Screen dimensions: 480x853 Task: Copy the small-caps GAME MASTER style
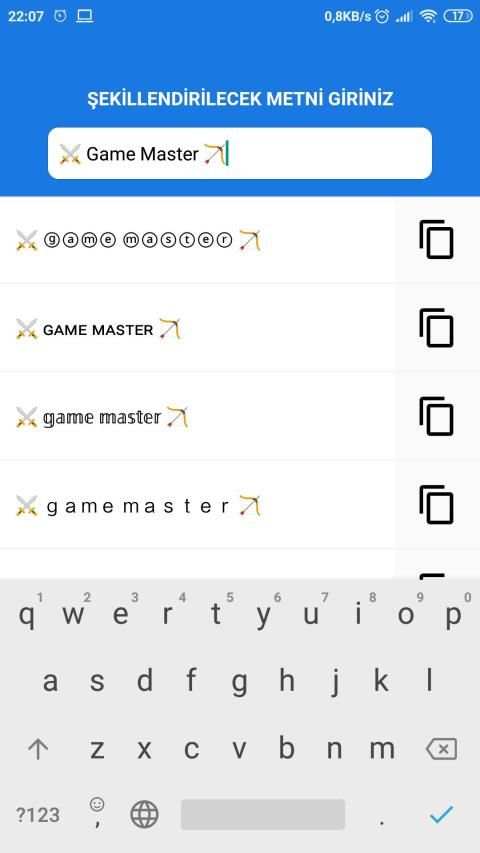pos(436,328)
